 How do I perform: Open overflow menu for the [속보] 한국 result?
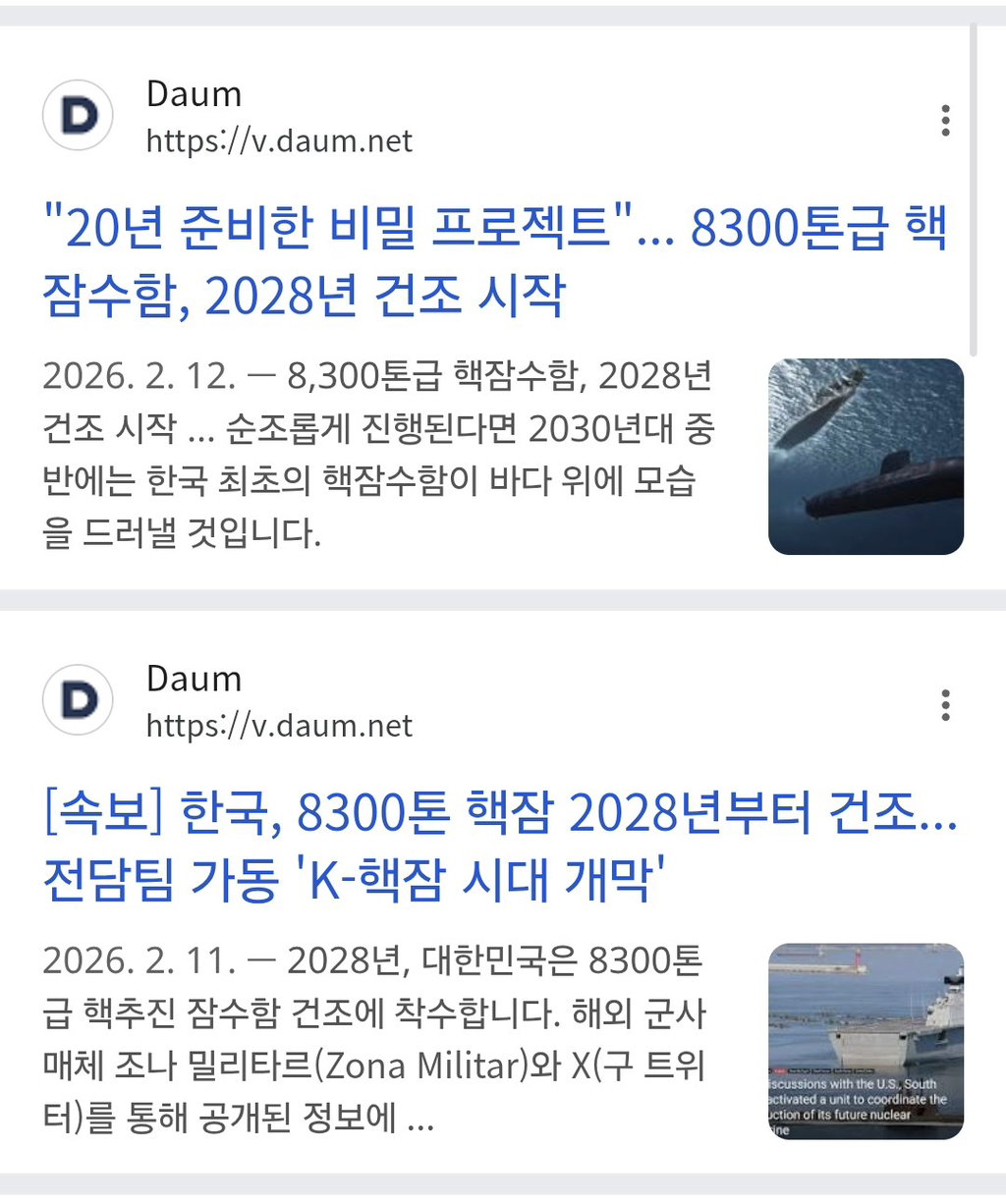click(x=945, y=704)
